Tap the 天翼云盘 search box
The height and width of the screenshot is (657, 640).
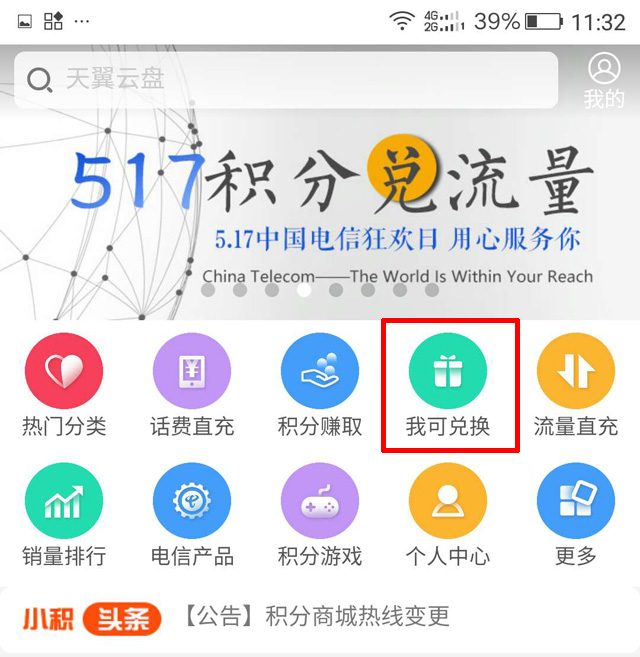pyautogui.click(x=285, y=80)
